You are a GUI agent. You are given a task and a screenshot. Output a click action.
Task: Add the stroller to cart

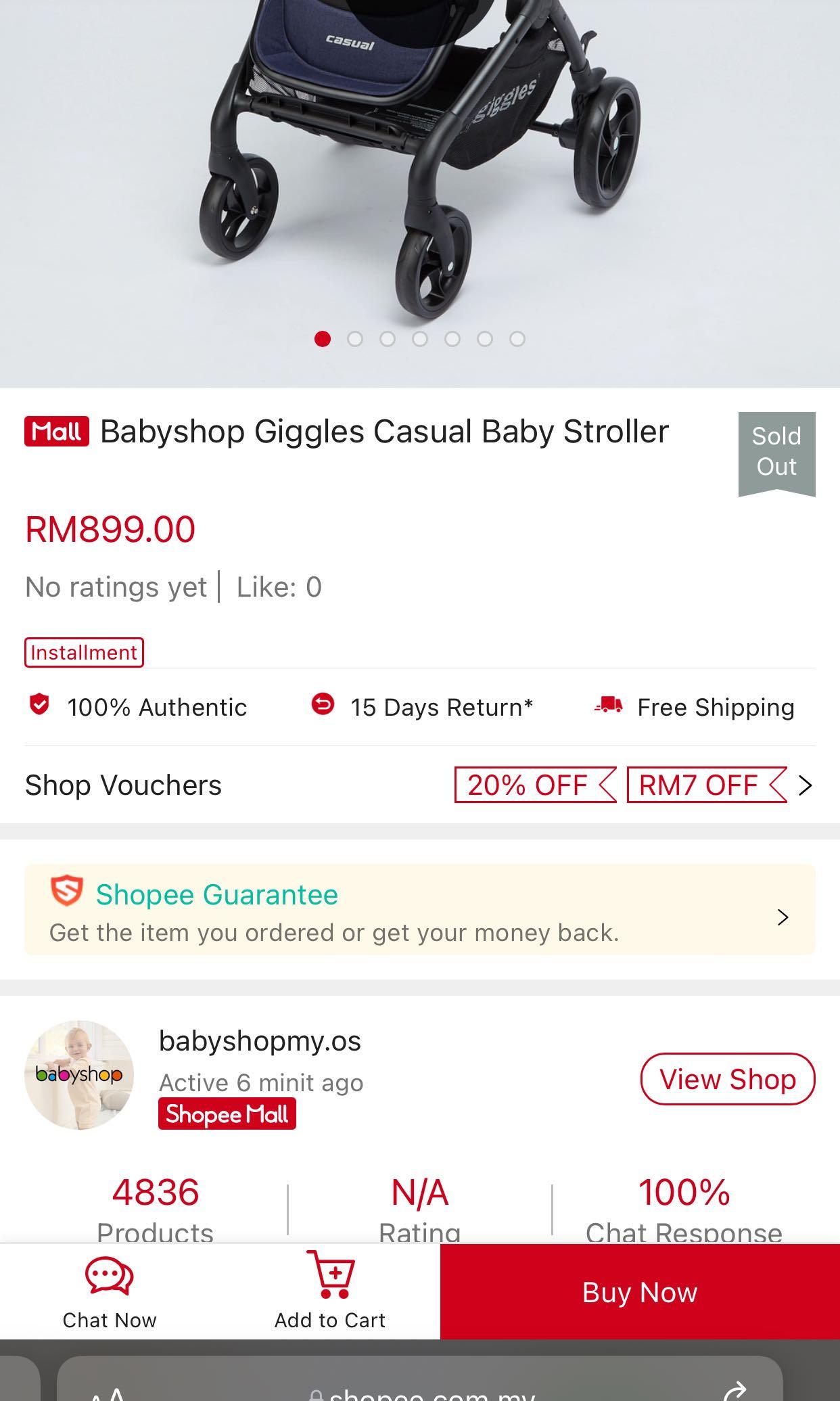pos(330,1291)
